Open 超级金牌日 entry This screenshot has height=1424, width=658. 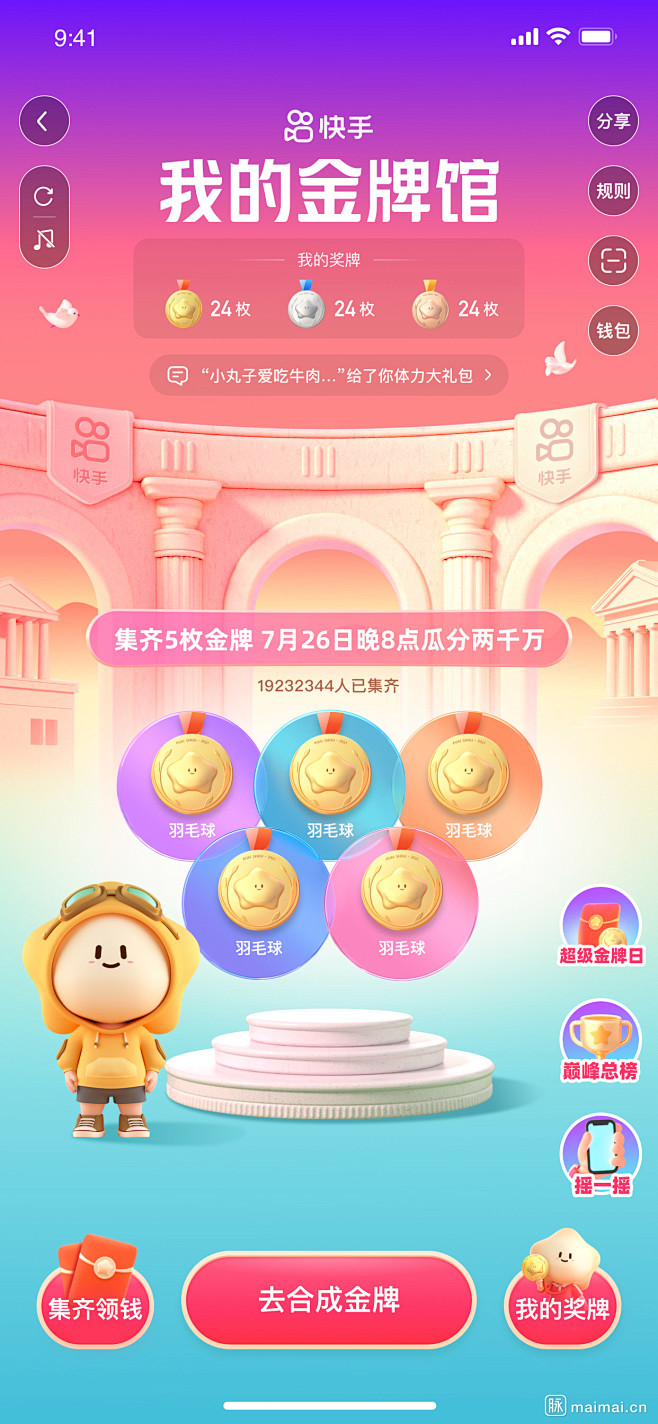(x=601, y=927)
